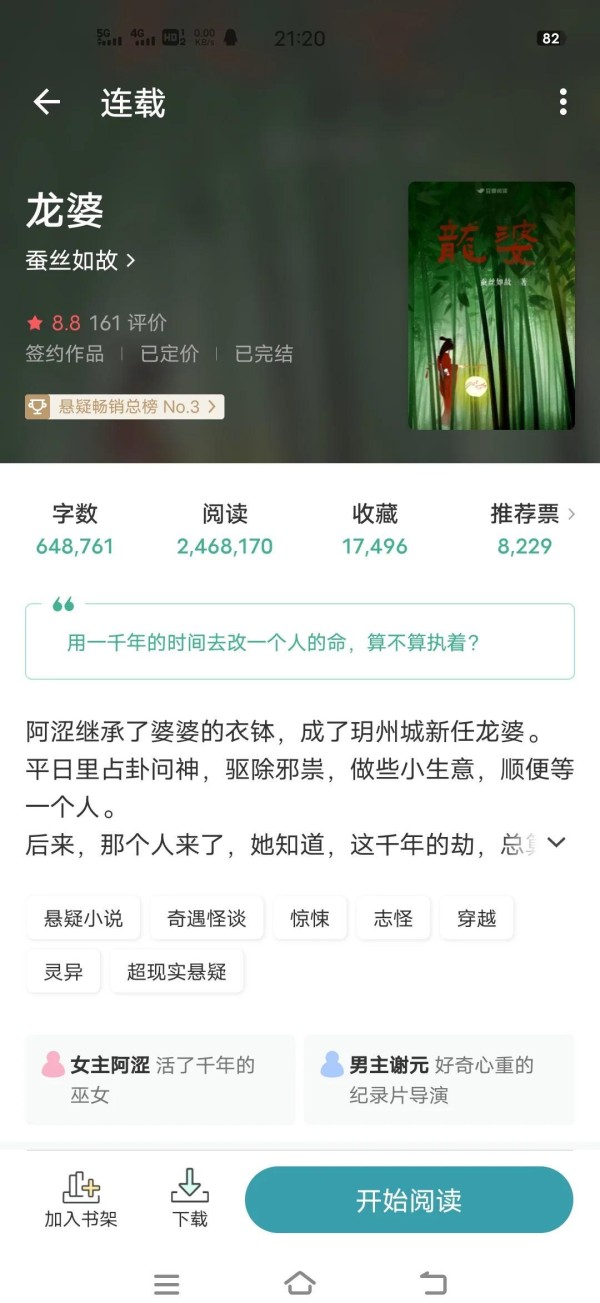Select the 灵异 tag
Screen dimensions: 600x1303
pos(63,971)
